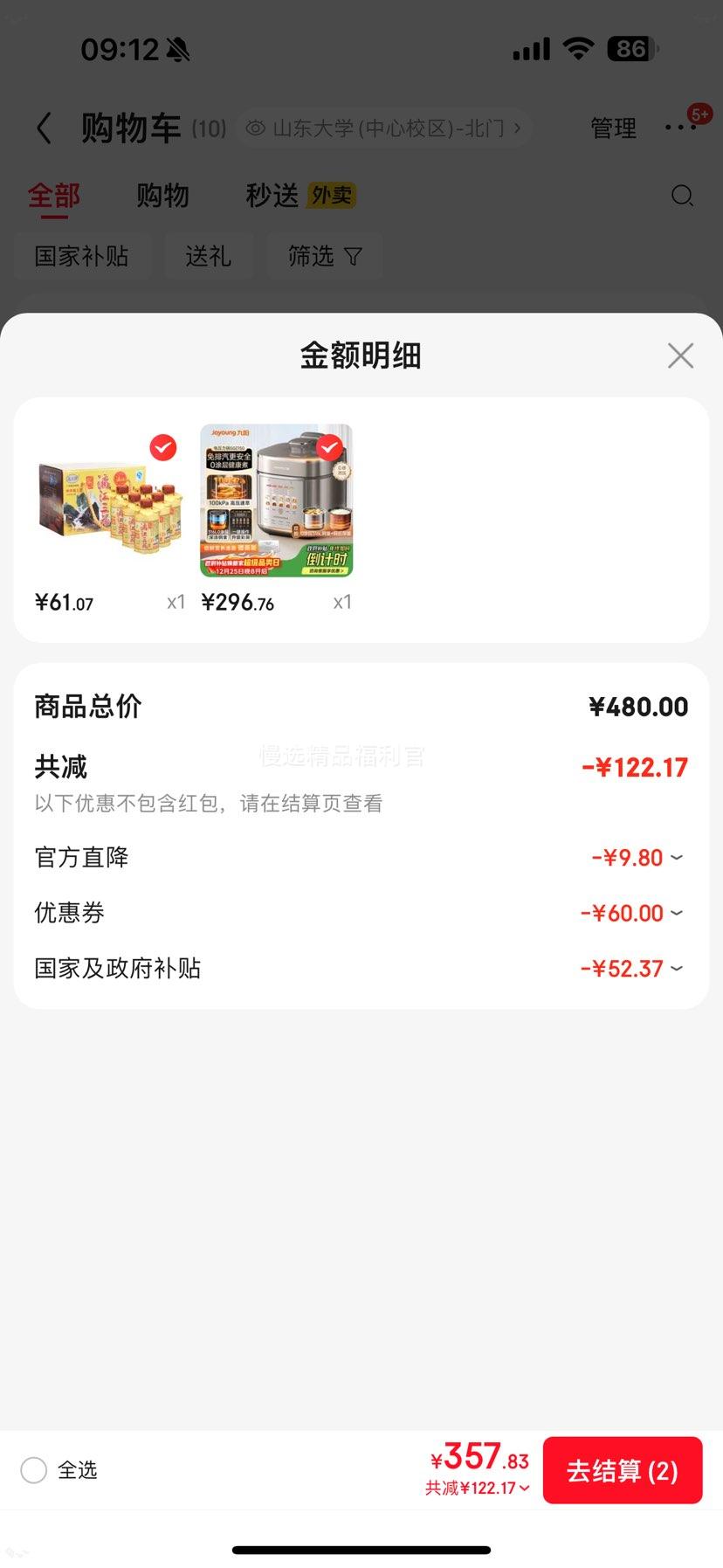Close the 金额明细 sheet

[x=680, y=356]
